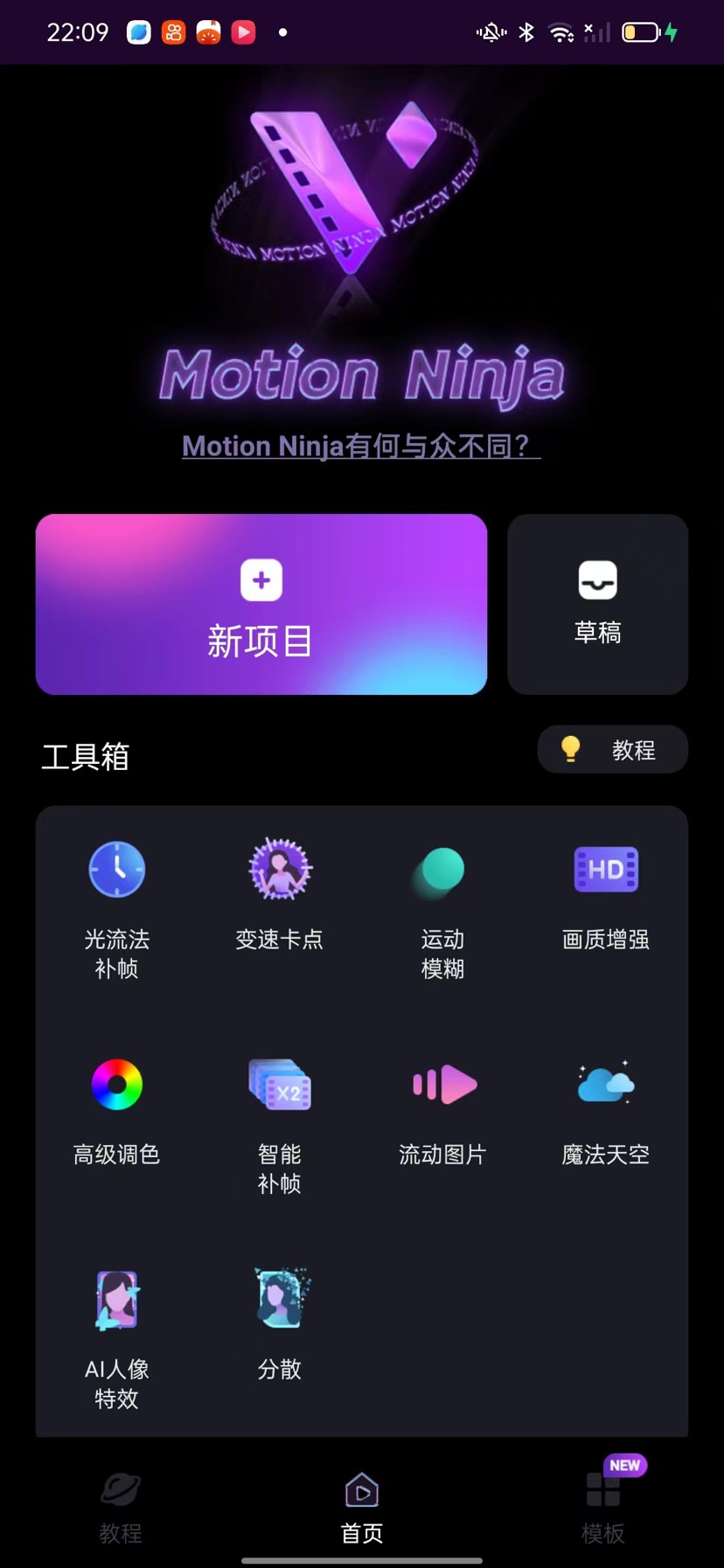Select the 运动模糊 tool
Viewport: 724px width, 1568px height.
(x=442, y=907)
